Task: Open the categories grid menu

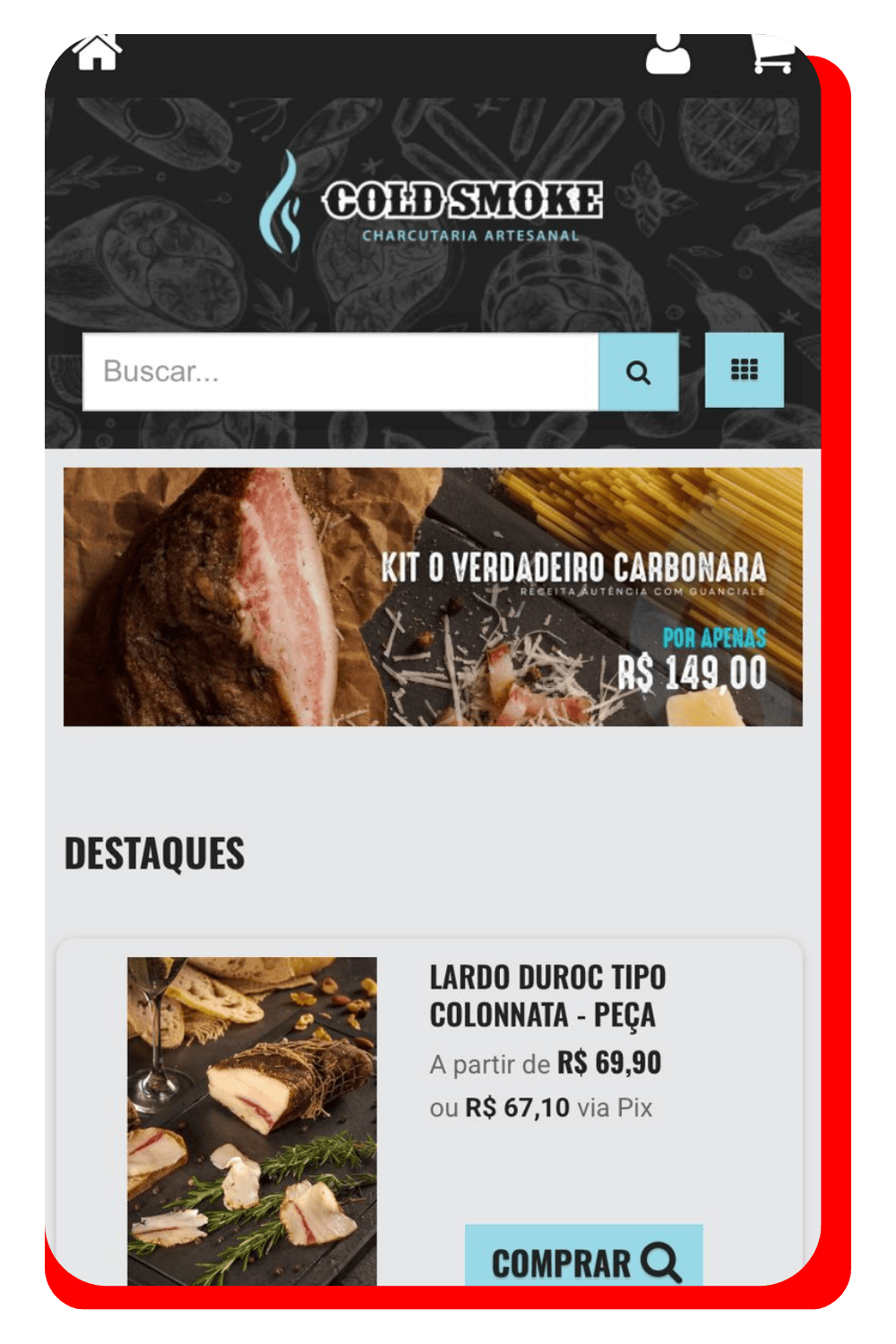Action: pos(744,370)
